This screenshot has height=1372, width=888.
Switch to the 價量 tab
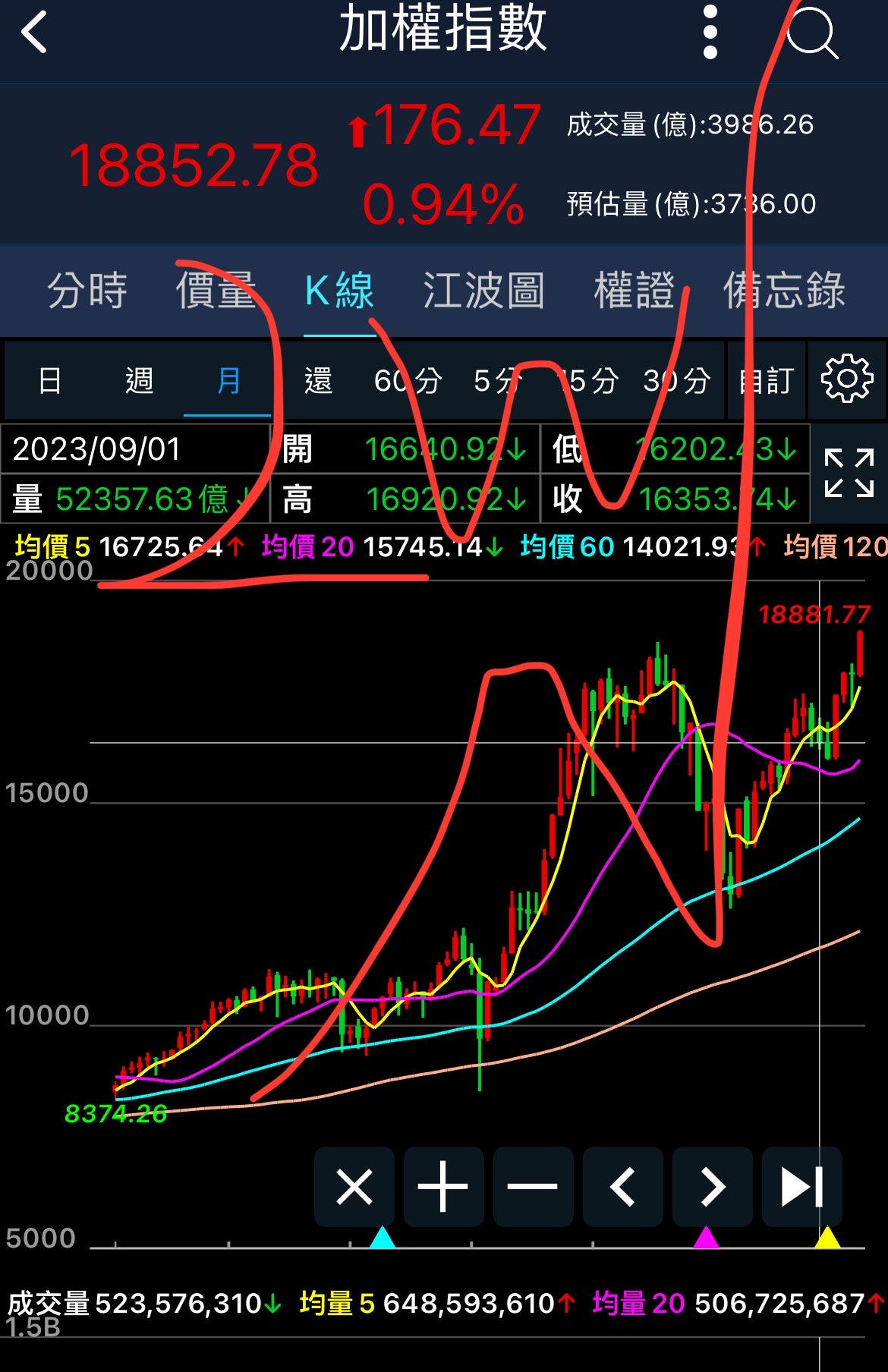[216, 291]
